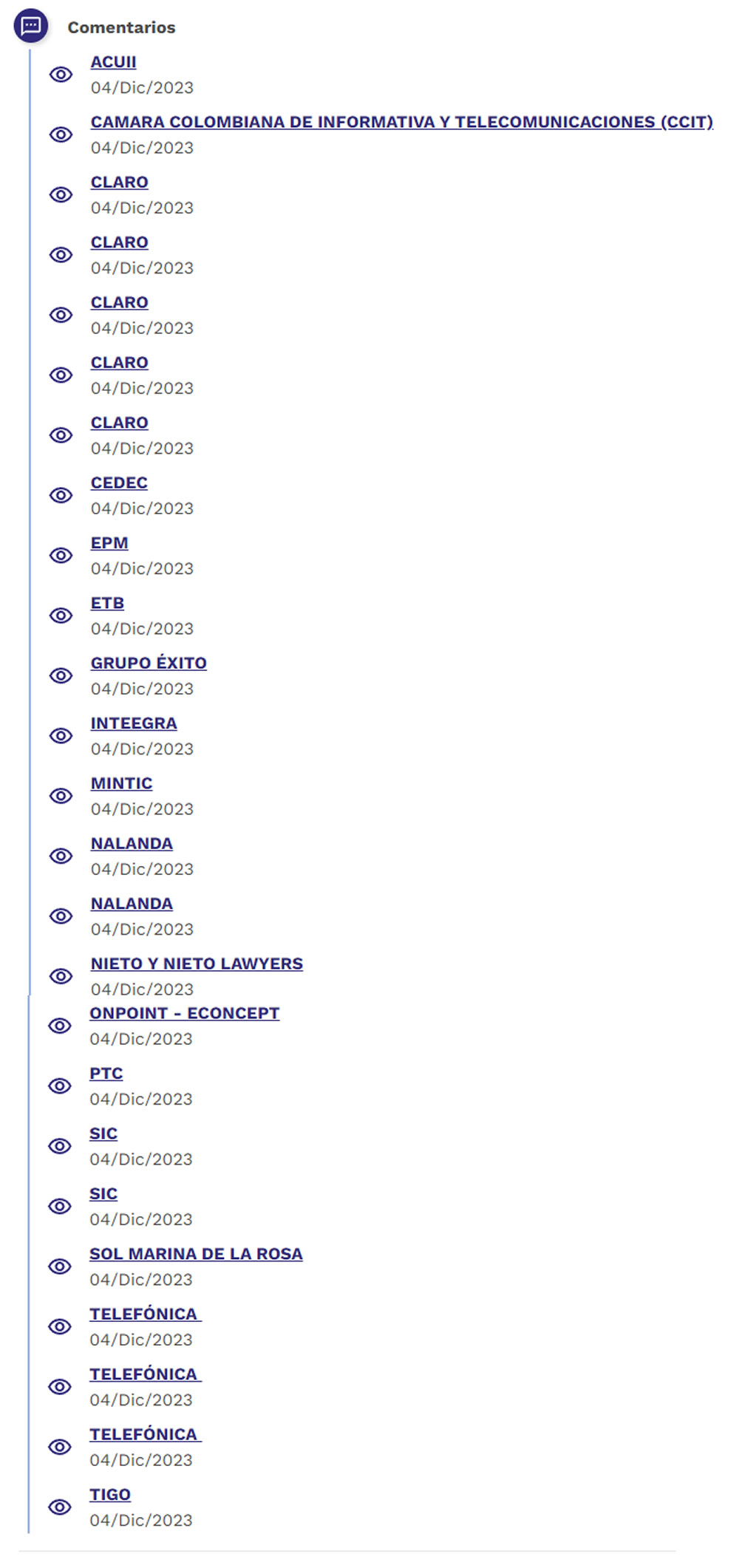Open the NIETO Y NIETO LAWYERS link

(x=197, y=964)
